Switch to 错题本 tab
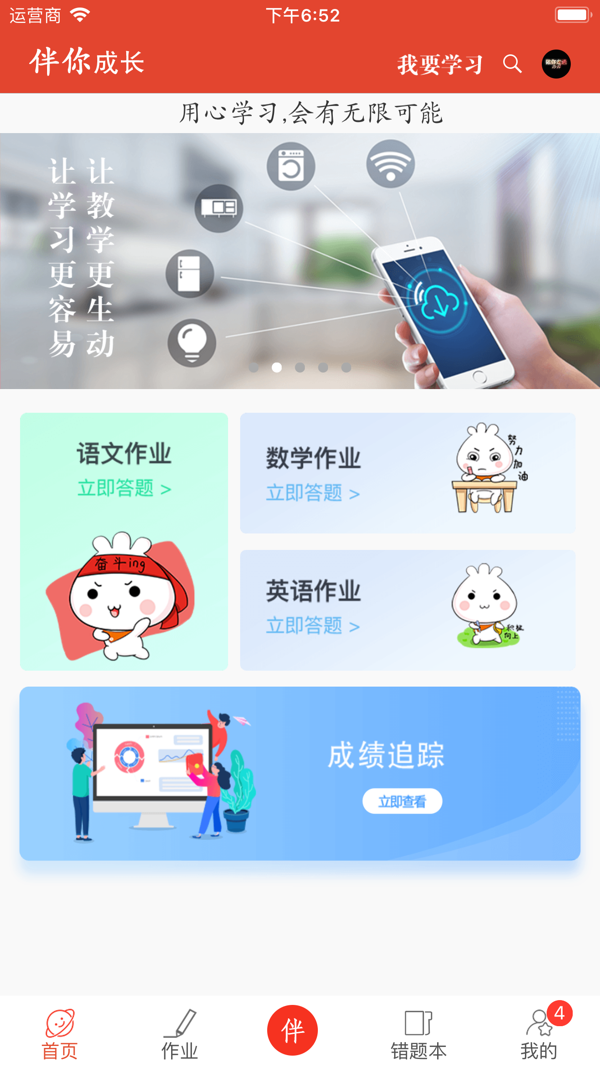The image size is (600, 1067). [418, 1034]
